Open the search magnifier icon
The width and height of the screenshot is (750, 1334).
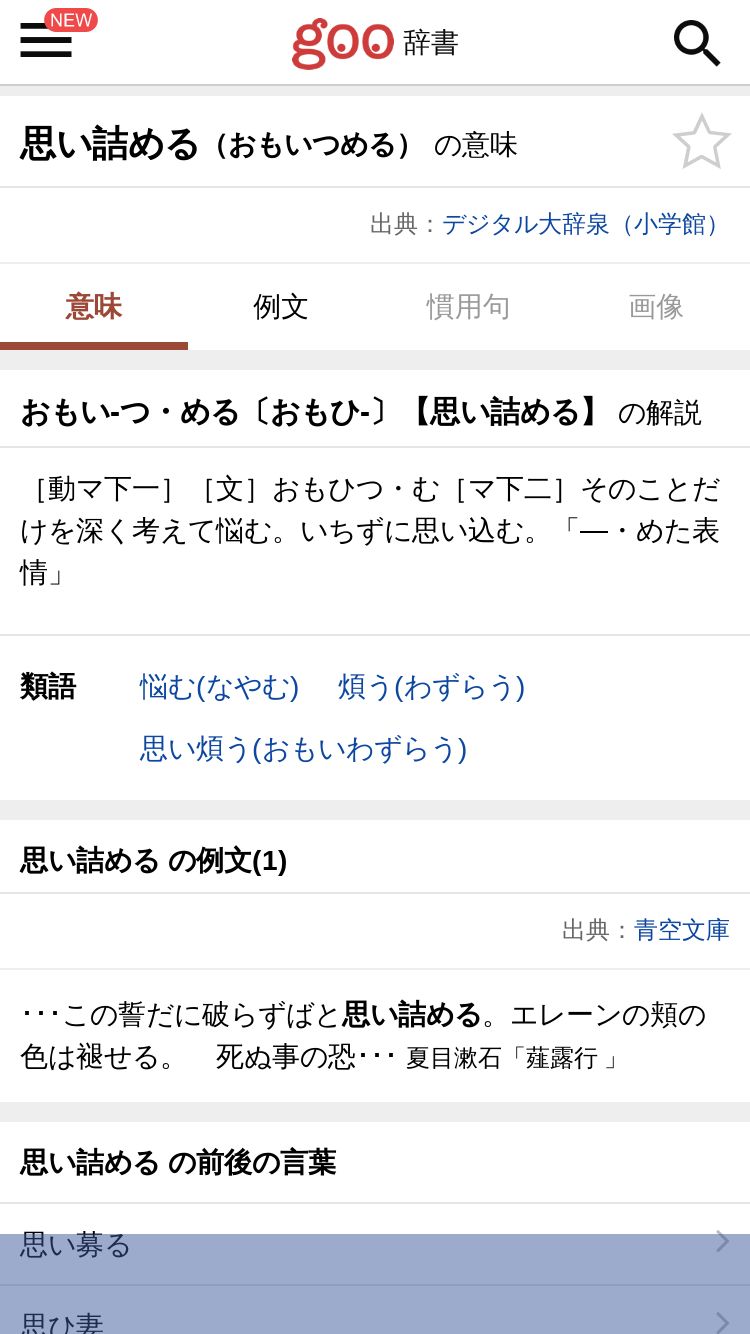click(696, 43)
